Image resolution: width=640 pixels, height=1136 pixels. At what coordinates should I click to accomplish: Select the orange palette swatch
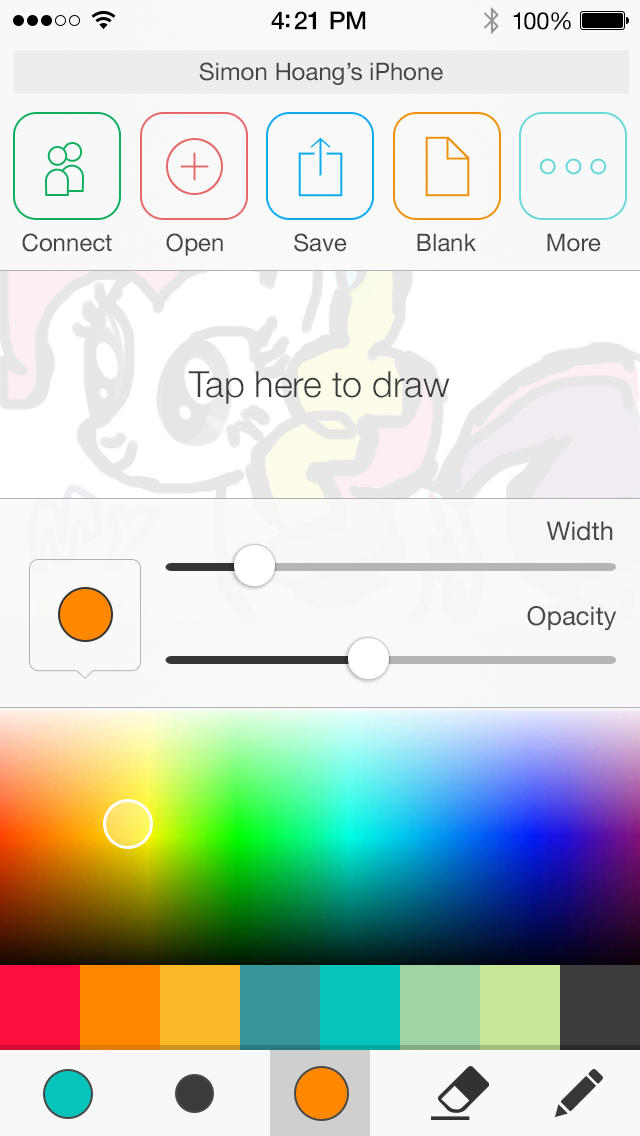tap(120, 1006)
